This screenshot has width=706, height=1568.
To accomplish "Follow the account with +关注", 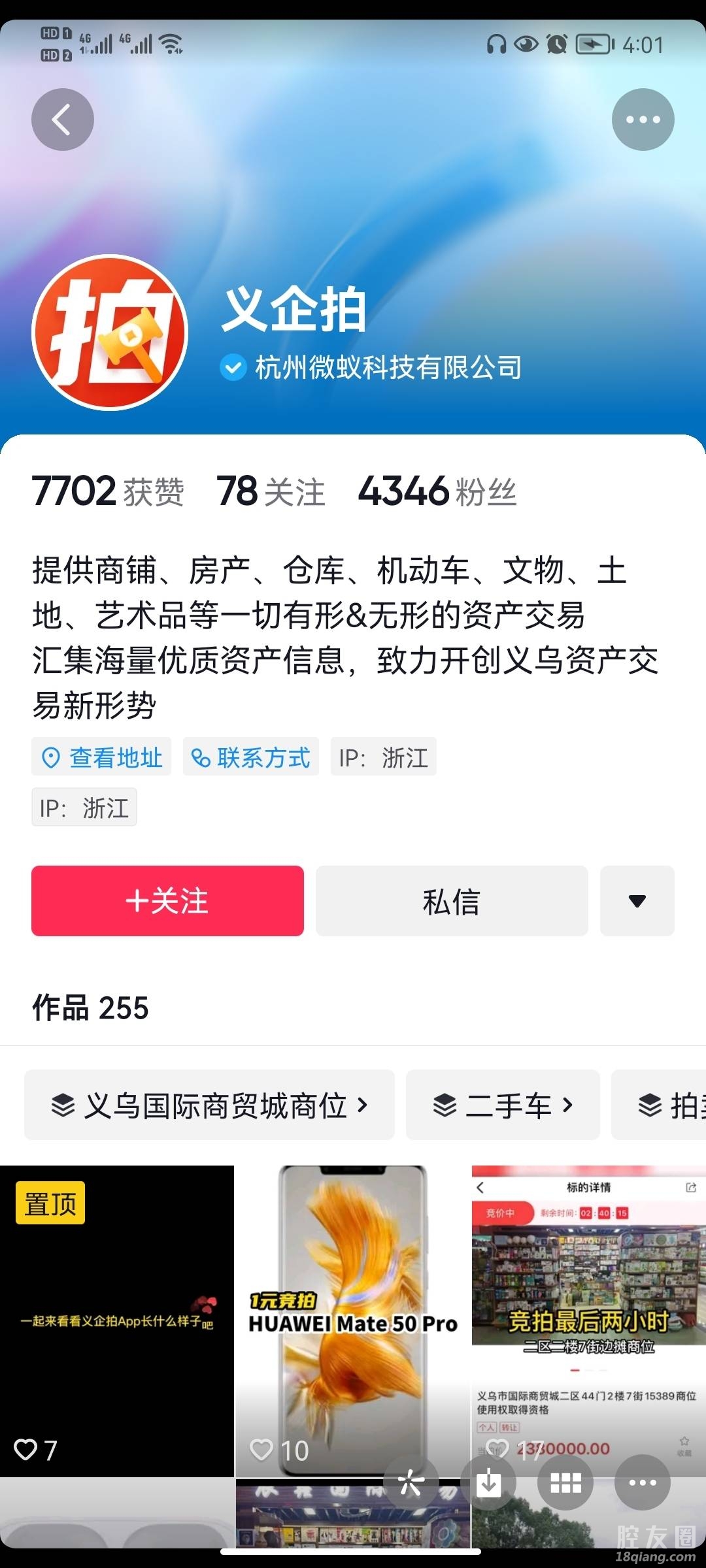I will tap(167, 901).
